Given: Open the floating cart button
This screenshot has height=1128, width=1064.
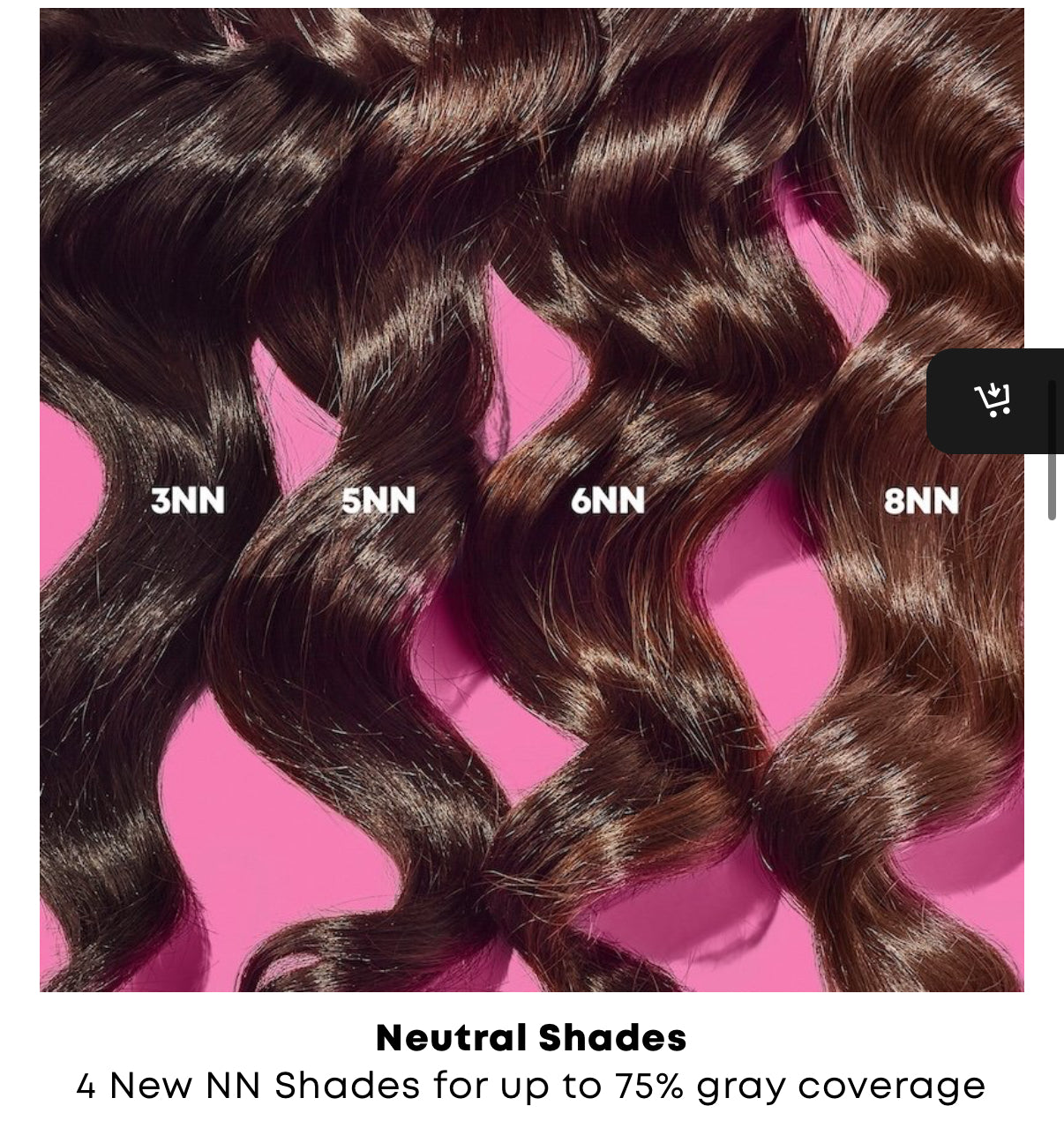Looking at the screenshot, I should click(993, 400).
